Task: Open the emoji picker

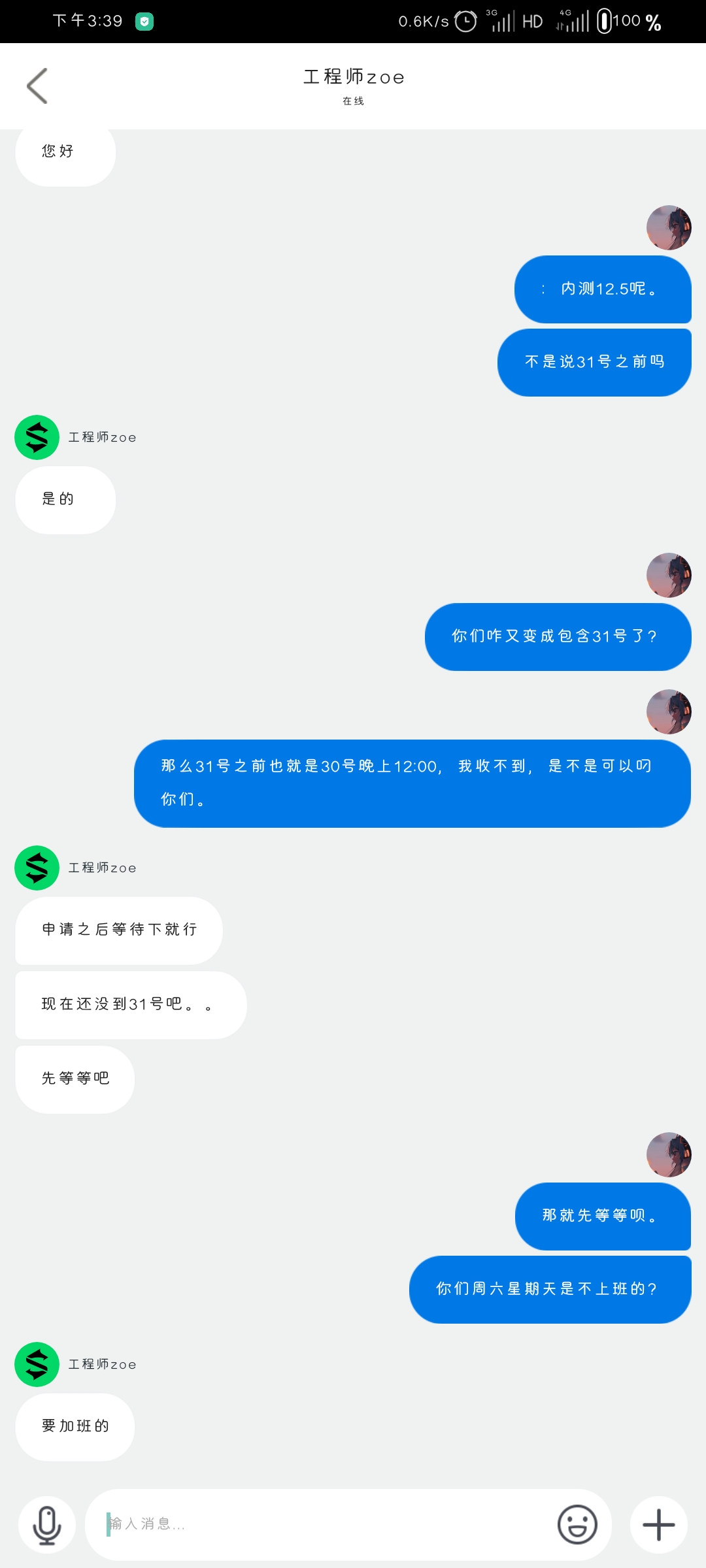Action: tap(577, 1525)
